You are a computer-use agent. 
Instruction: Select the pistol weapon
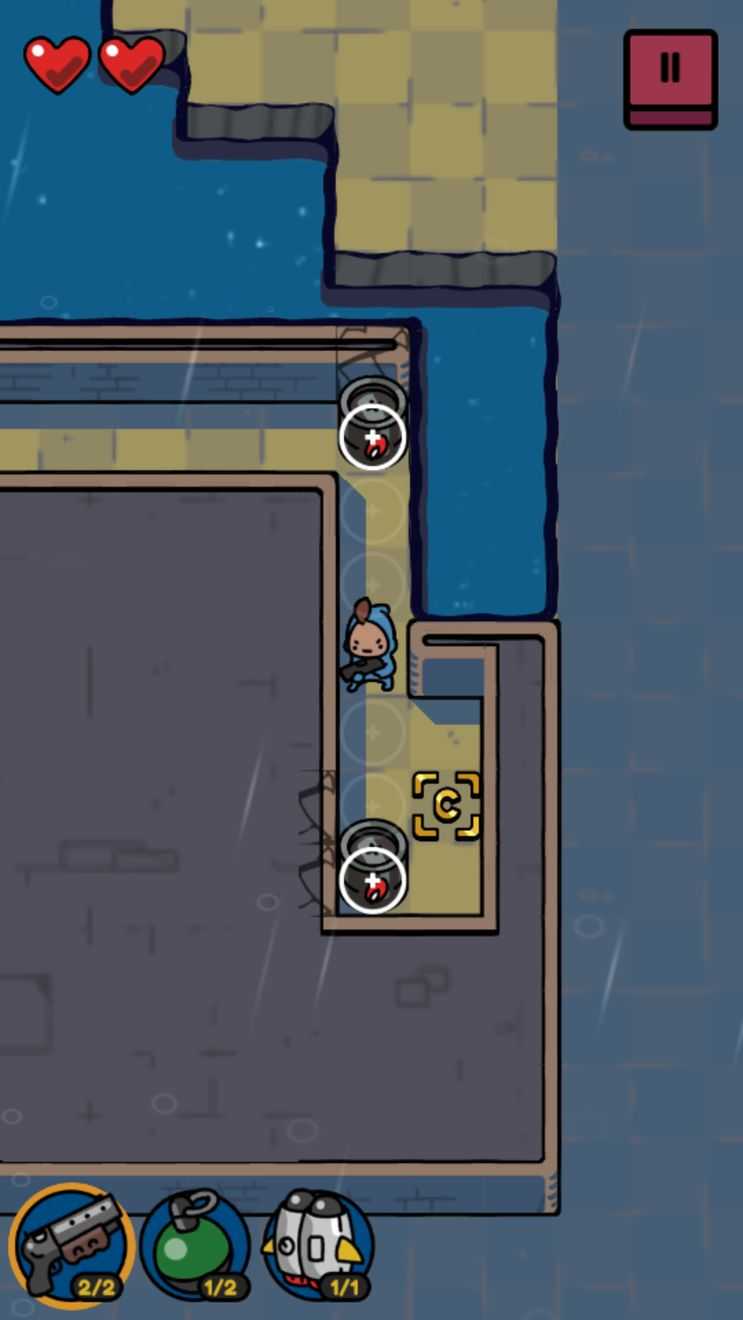[72, 1244]
